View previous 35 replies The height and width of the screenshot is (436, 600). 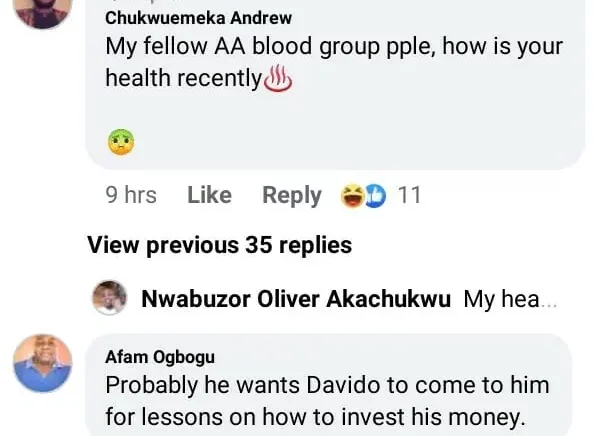[219, 245]
